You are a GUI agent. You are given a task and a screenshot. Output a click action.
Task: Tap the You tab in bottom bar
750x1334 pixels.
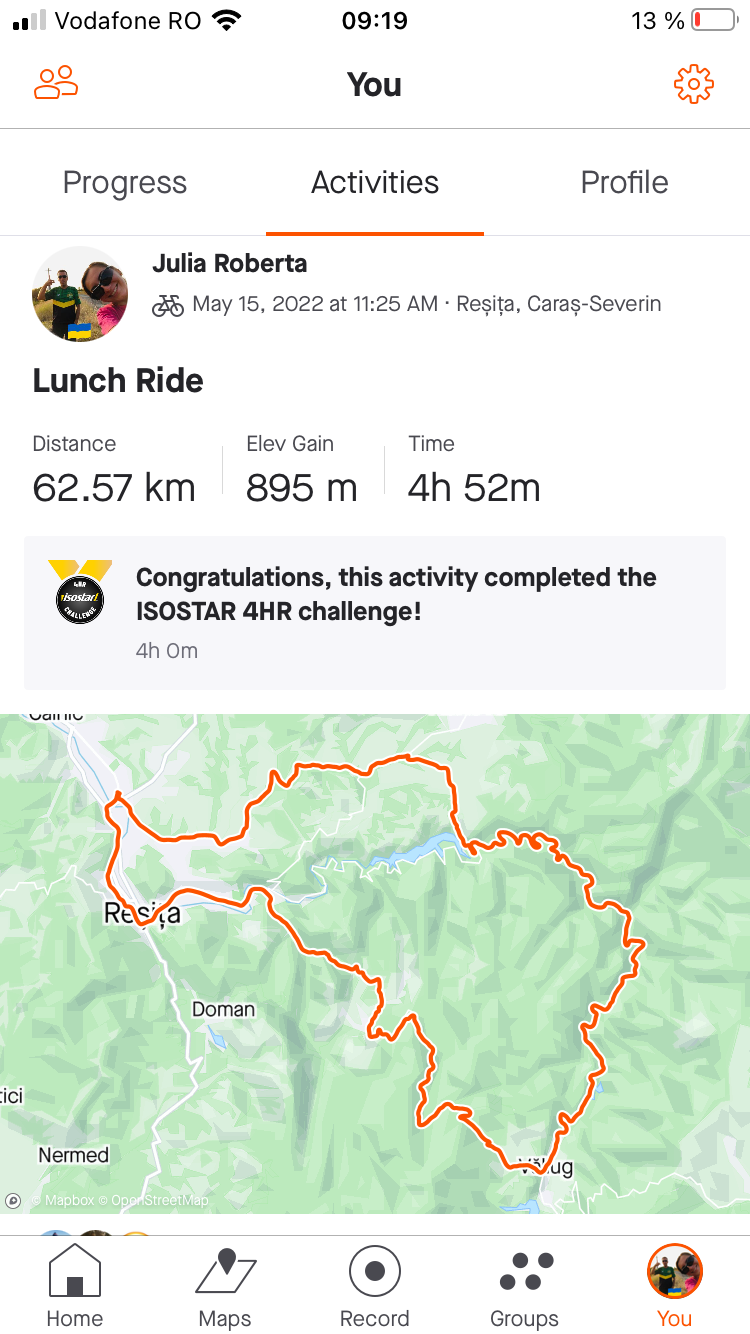(674, 1286)
